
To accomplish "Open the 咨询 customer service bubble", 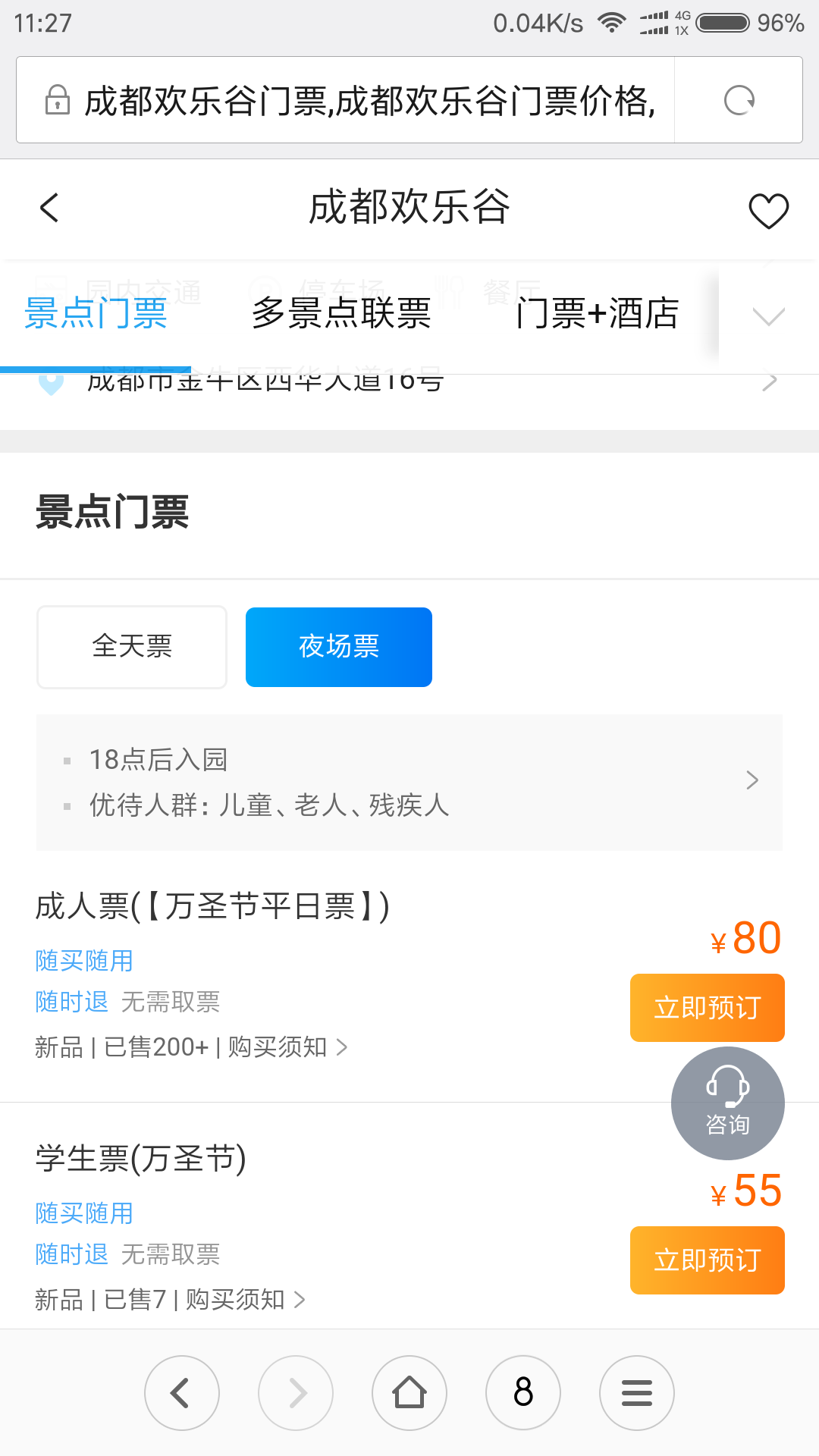I will point(728,1103).
